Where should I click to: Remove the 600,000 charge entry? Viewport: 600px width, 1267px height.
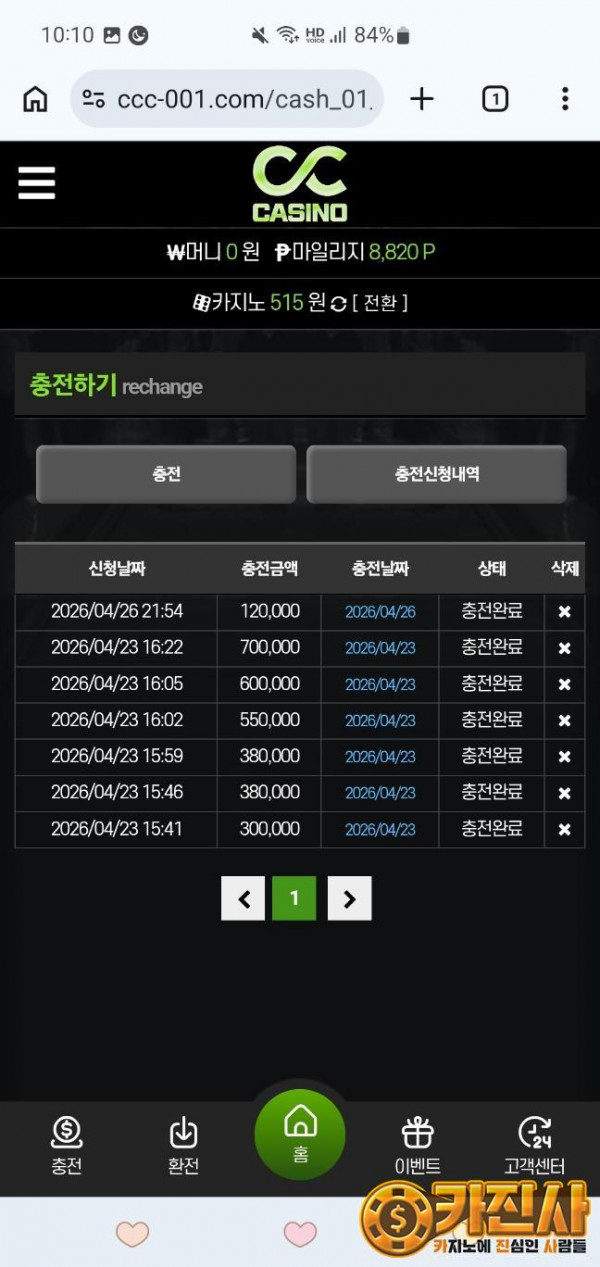[564, 684]
